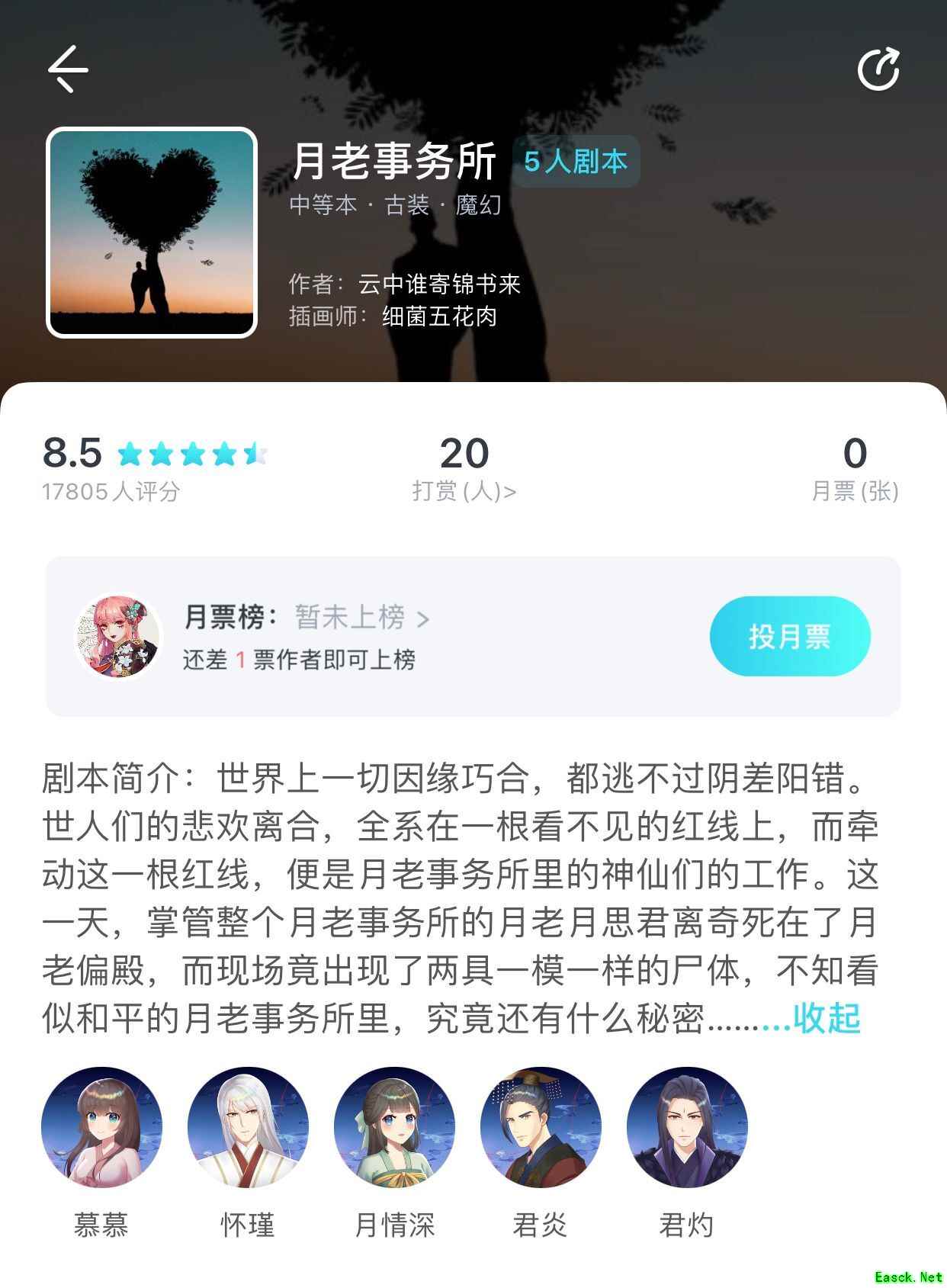View the 打赏 supporters list
The image size is (947, 1288).
[464, 491]
